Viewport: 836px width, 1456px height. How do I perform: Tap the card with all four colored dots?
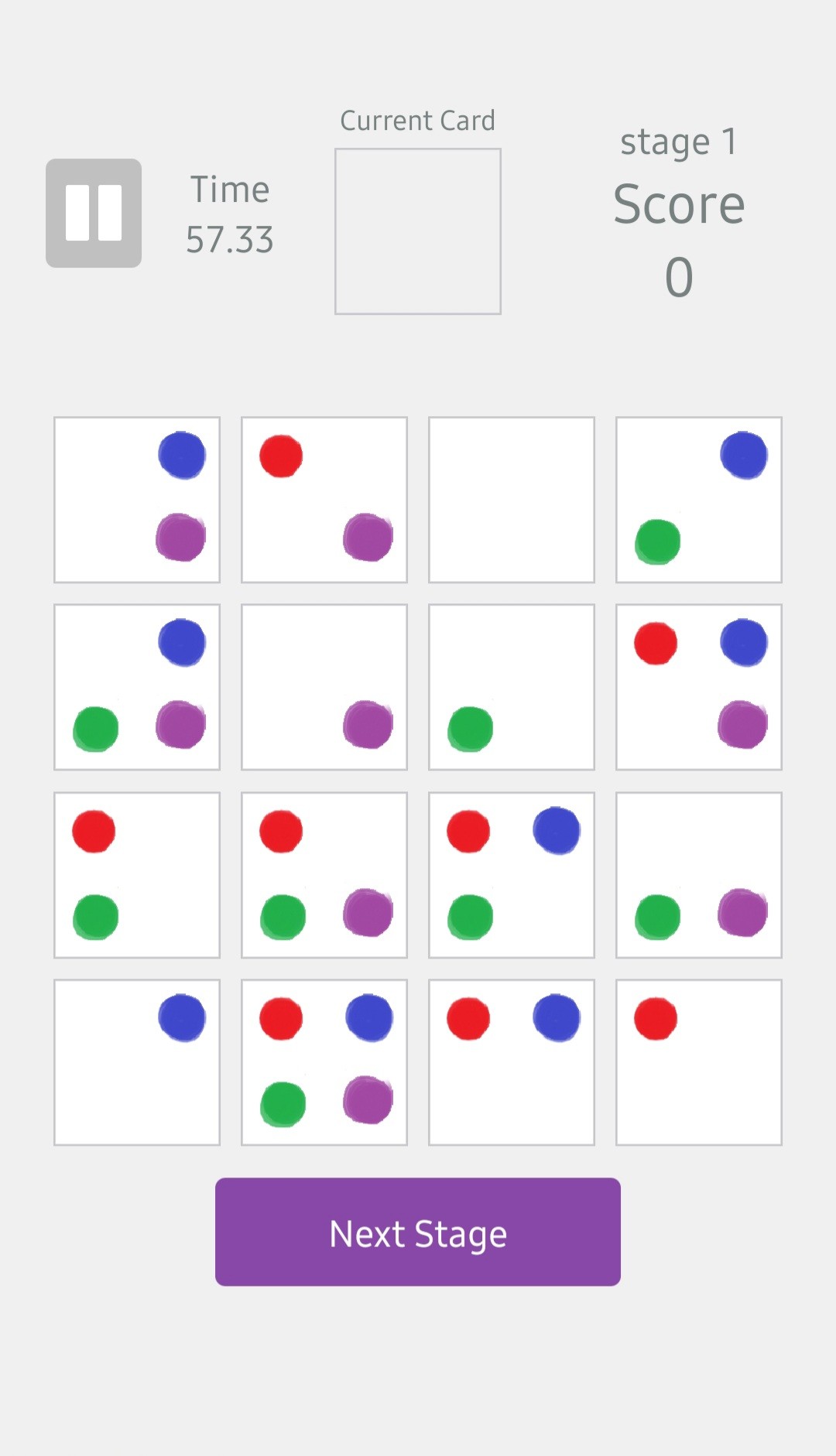324,1062
